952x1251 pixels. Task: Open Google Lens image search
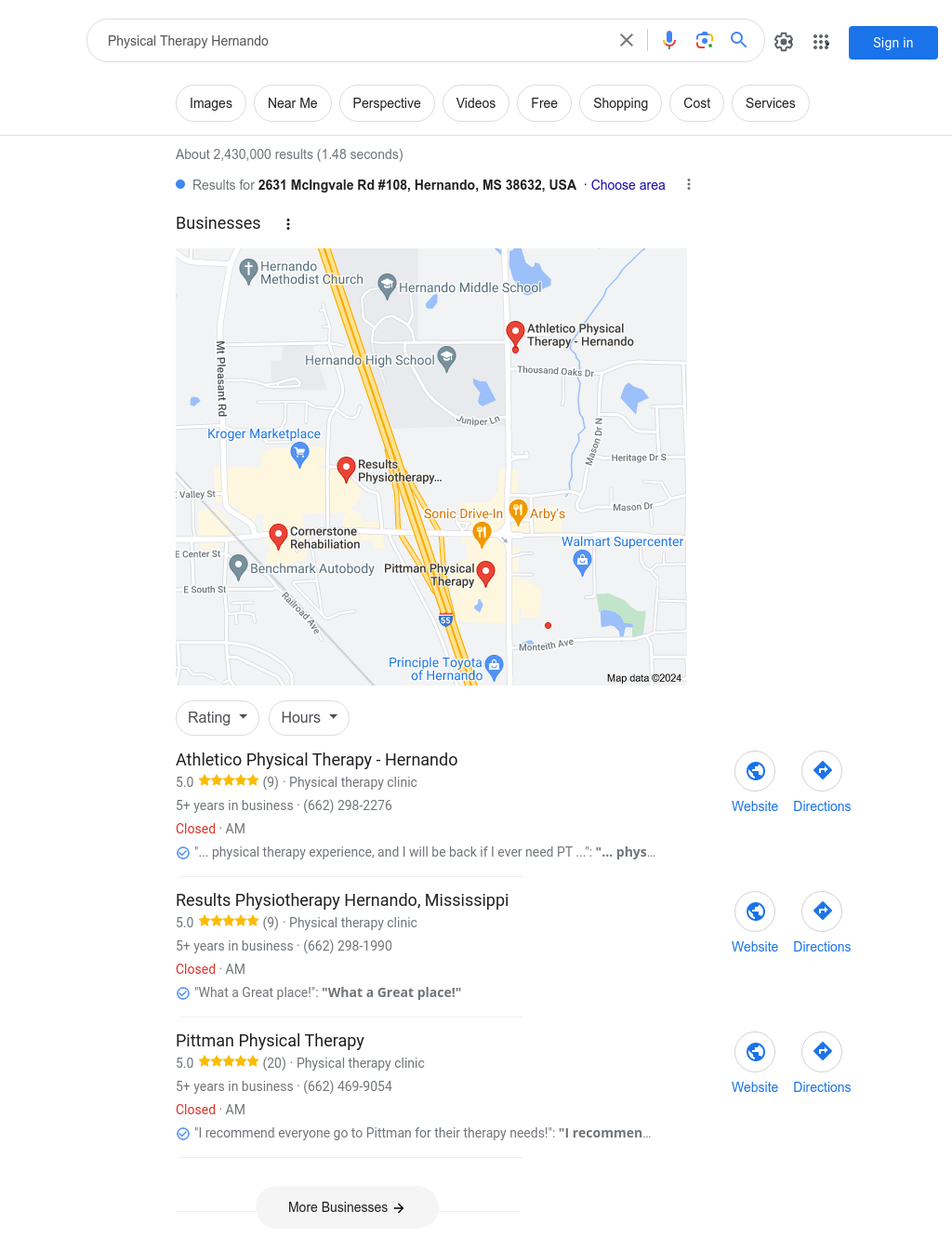tap(705, 40)
